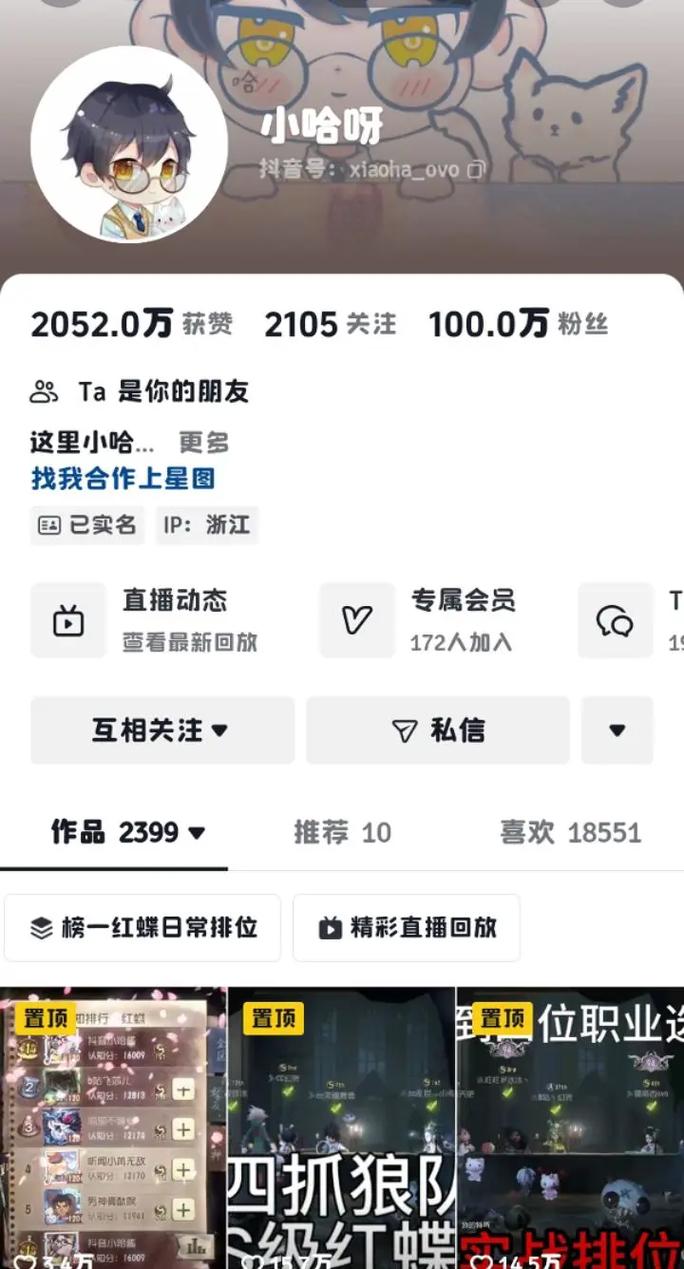Switch to the 喜欢 tab
The width and height of the screenshot is (684, 1269).
coord(570,832)
